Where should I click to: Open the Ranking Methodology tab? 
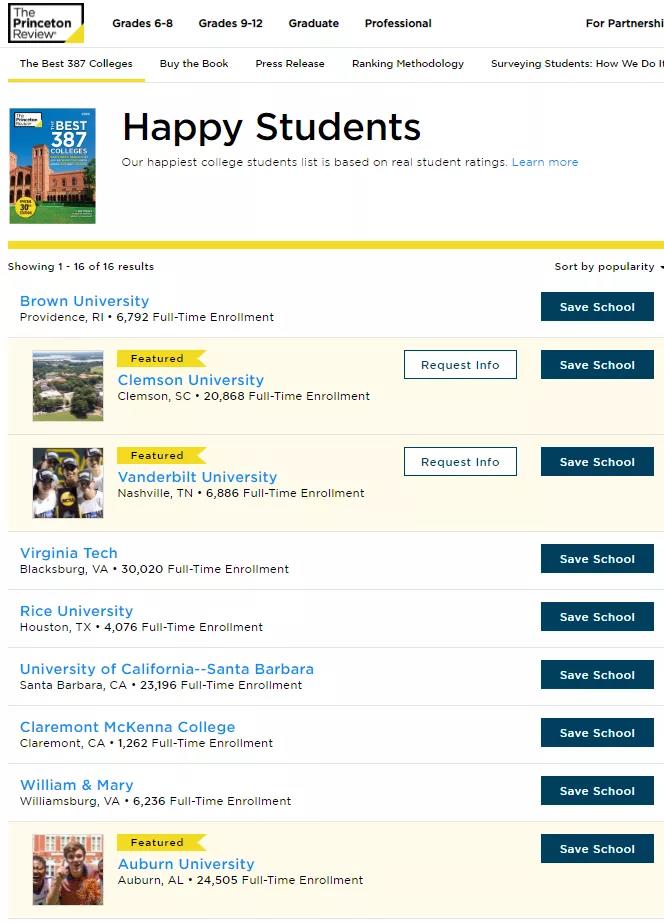point(407,63)
